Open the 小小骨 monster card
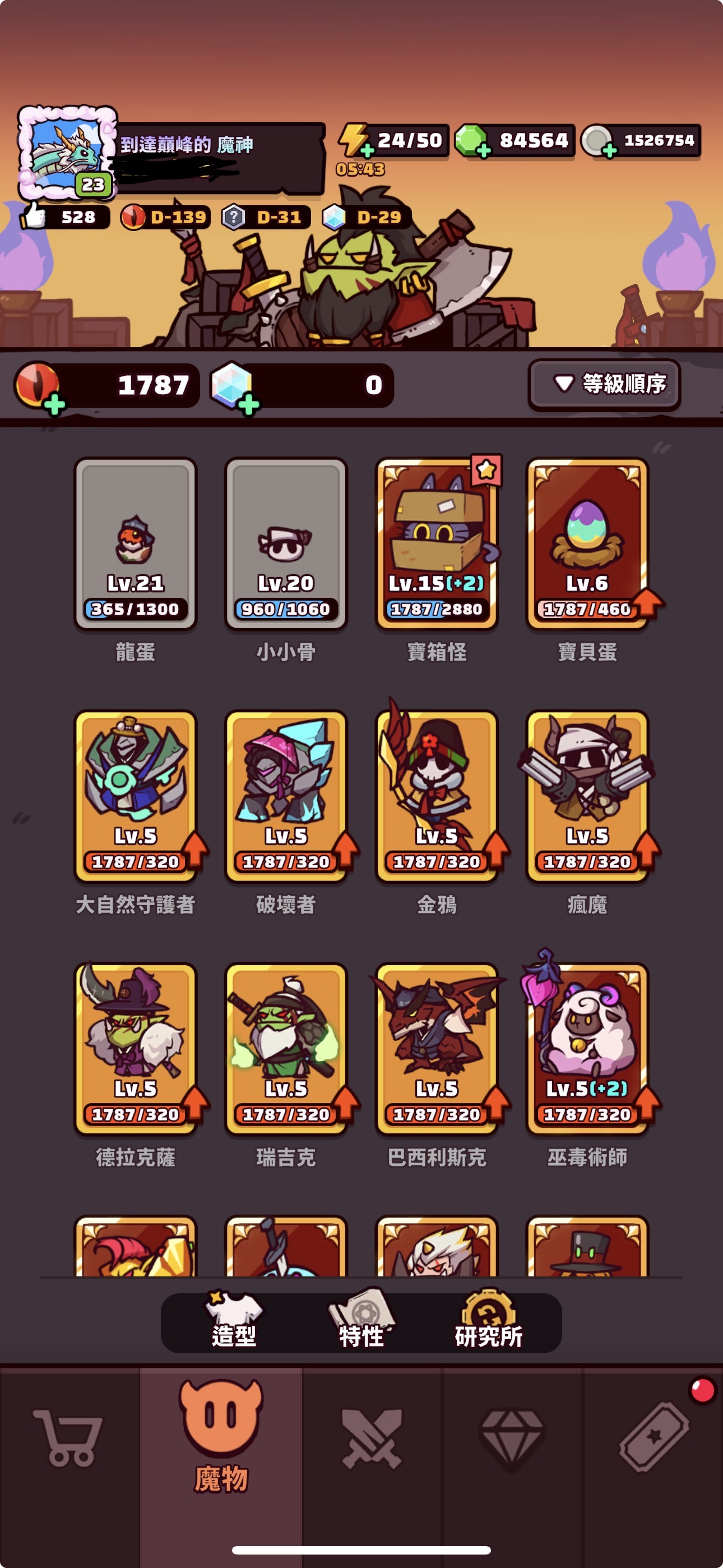The width and height of the screenshot is (723, 1568). (285, 543)
